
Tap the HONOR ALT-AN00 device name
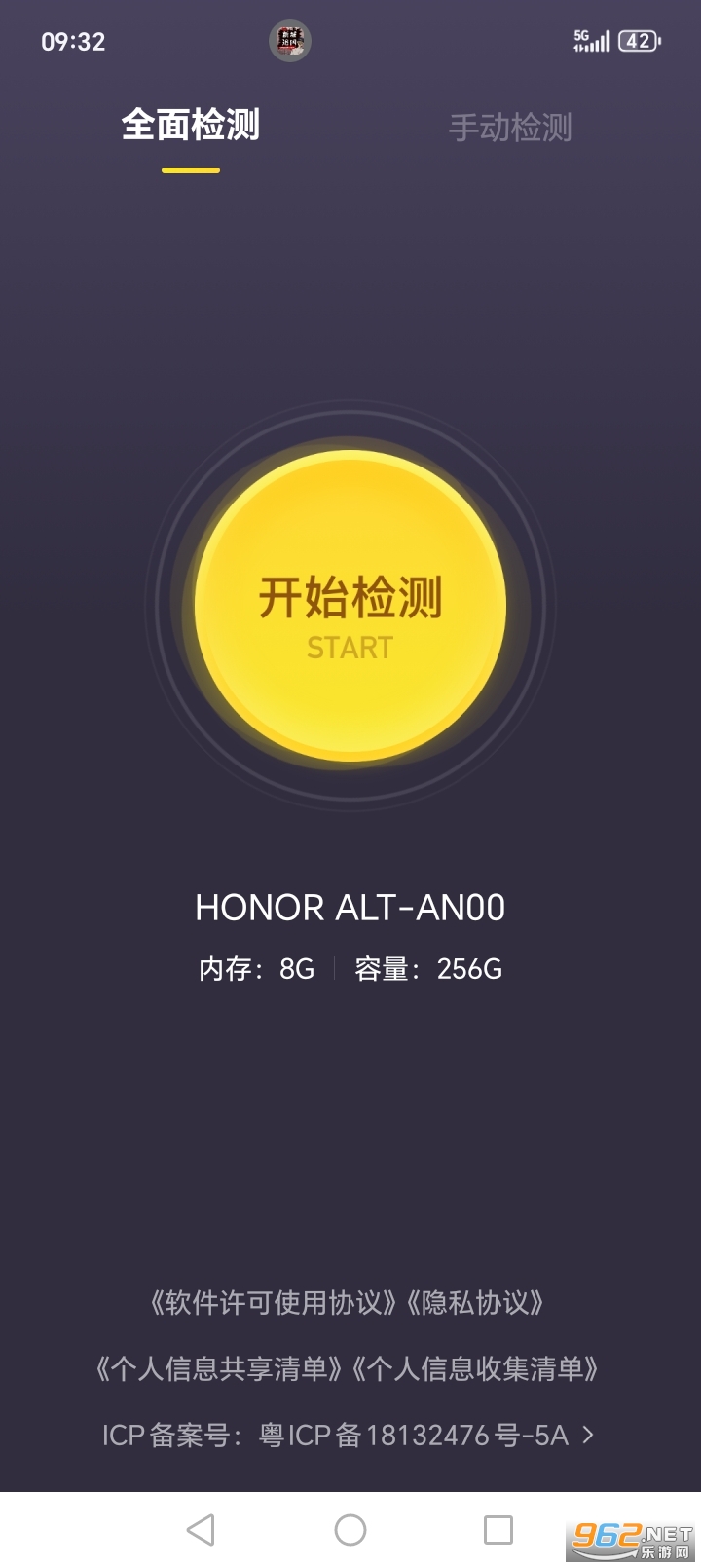pos(350,908)
